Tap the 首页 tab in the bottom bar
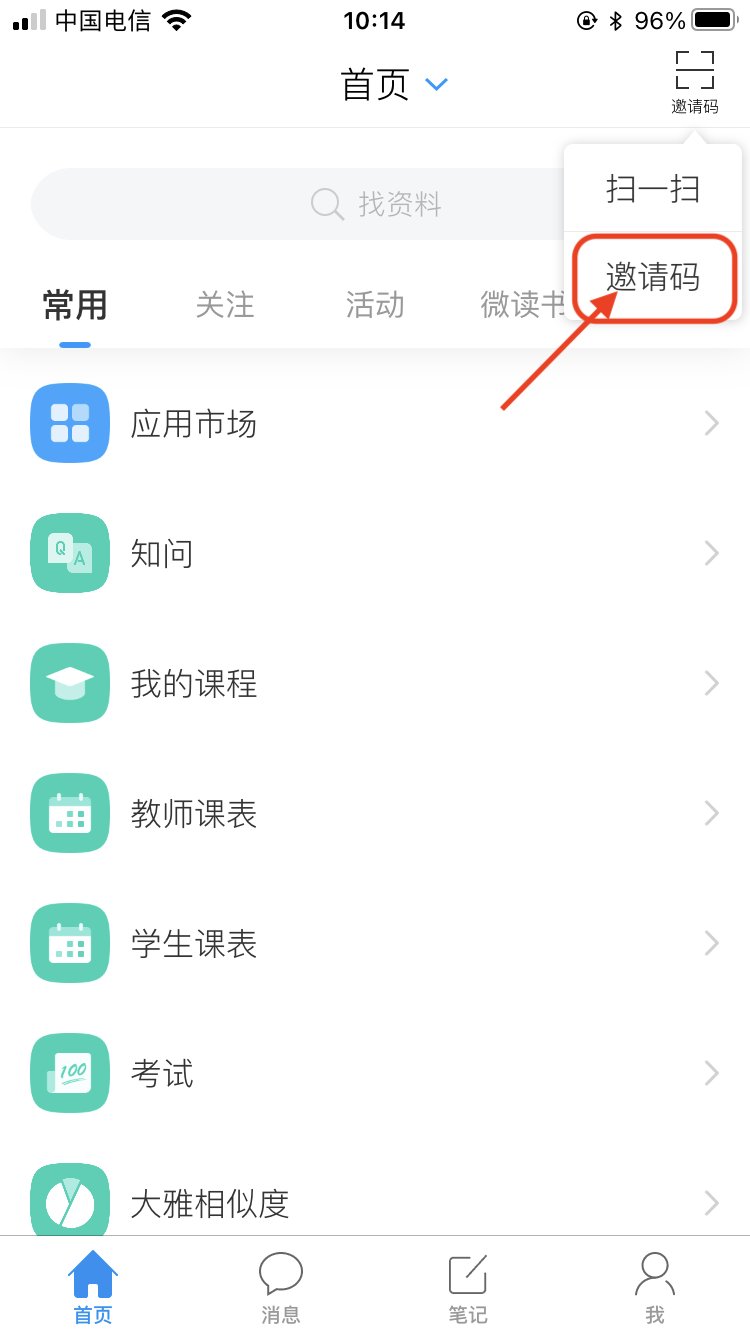This screenshot has height=1334, width=750. (x=93, y=1287)
